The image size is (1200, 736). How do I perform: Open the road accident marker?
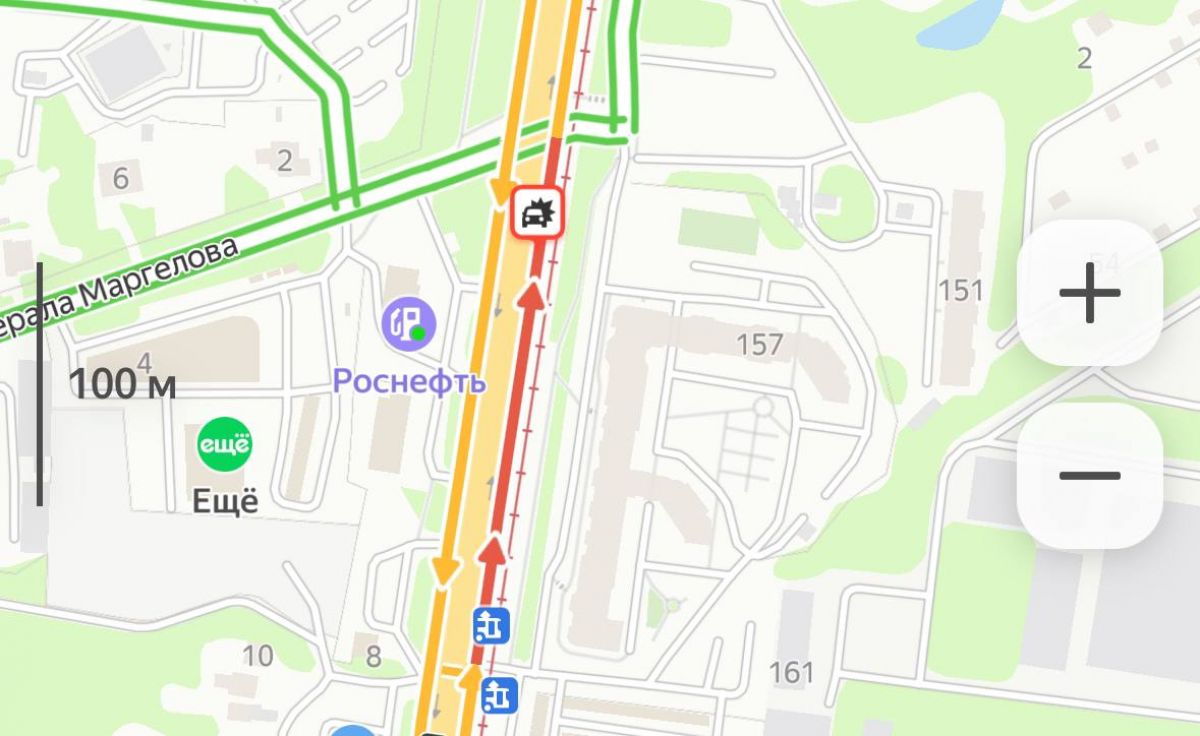coord(538,212)
